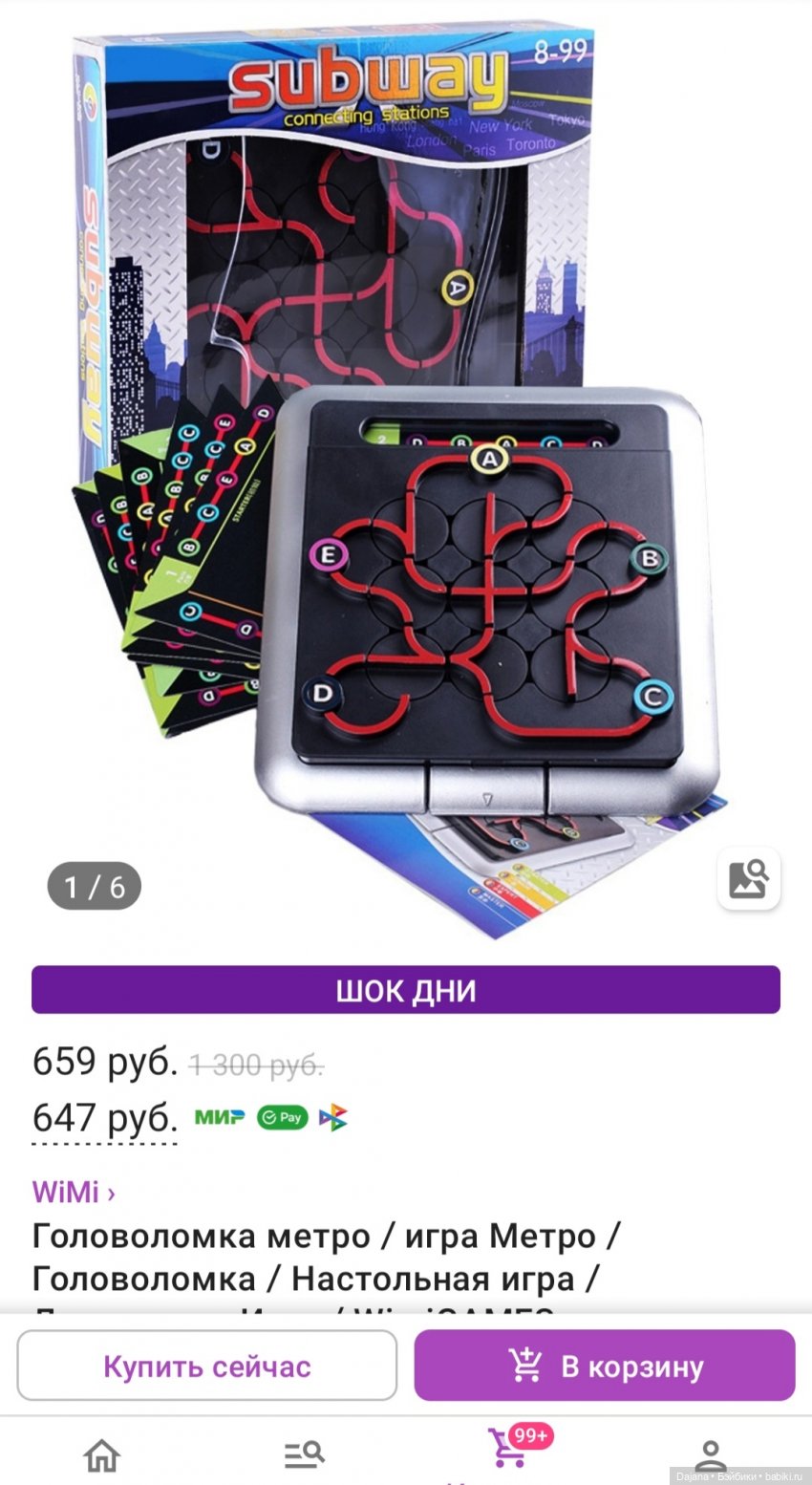
Task: Open the WiMi brand page
Action: (74, 1193)
